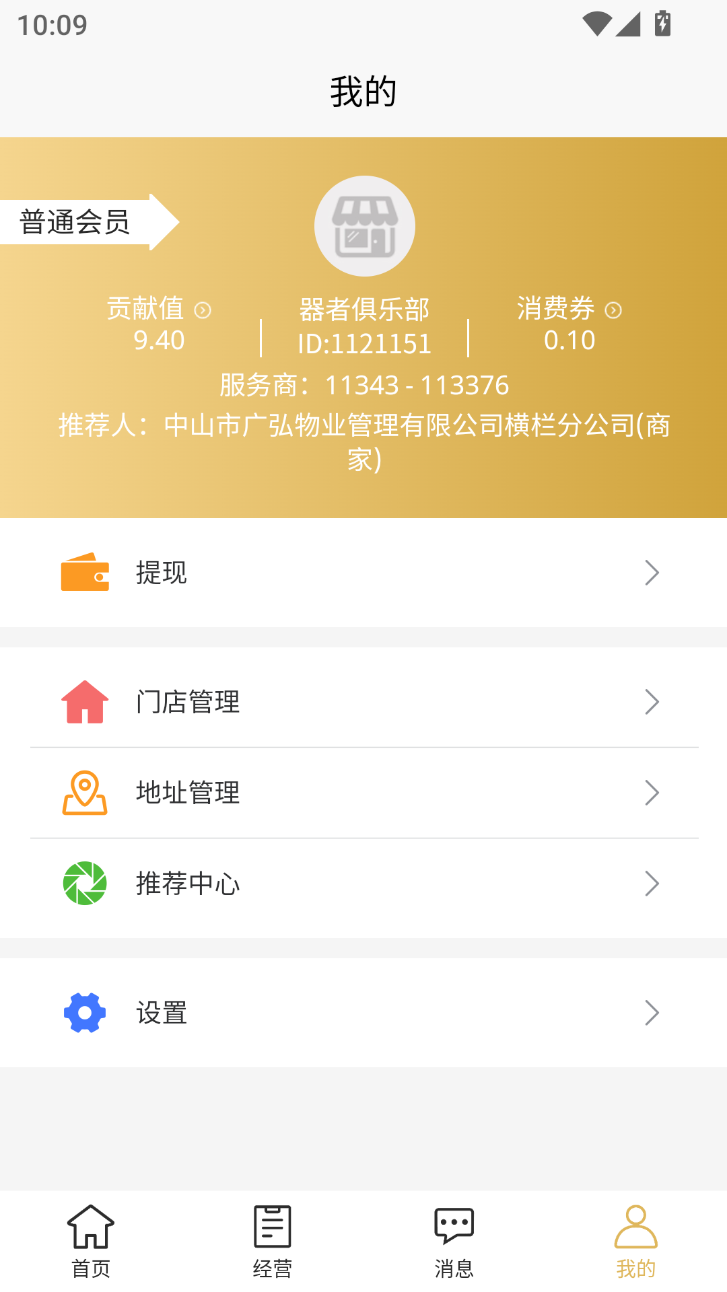This screenshot has width=727, height=1292.
Task: Open the 消息 tab
Action: (x=453, y=1240)
